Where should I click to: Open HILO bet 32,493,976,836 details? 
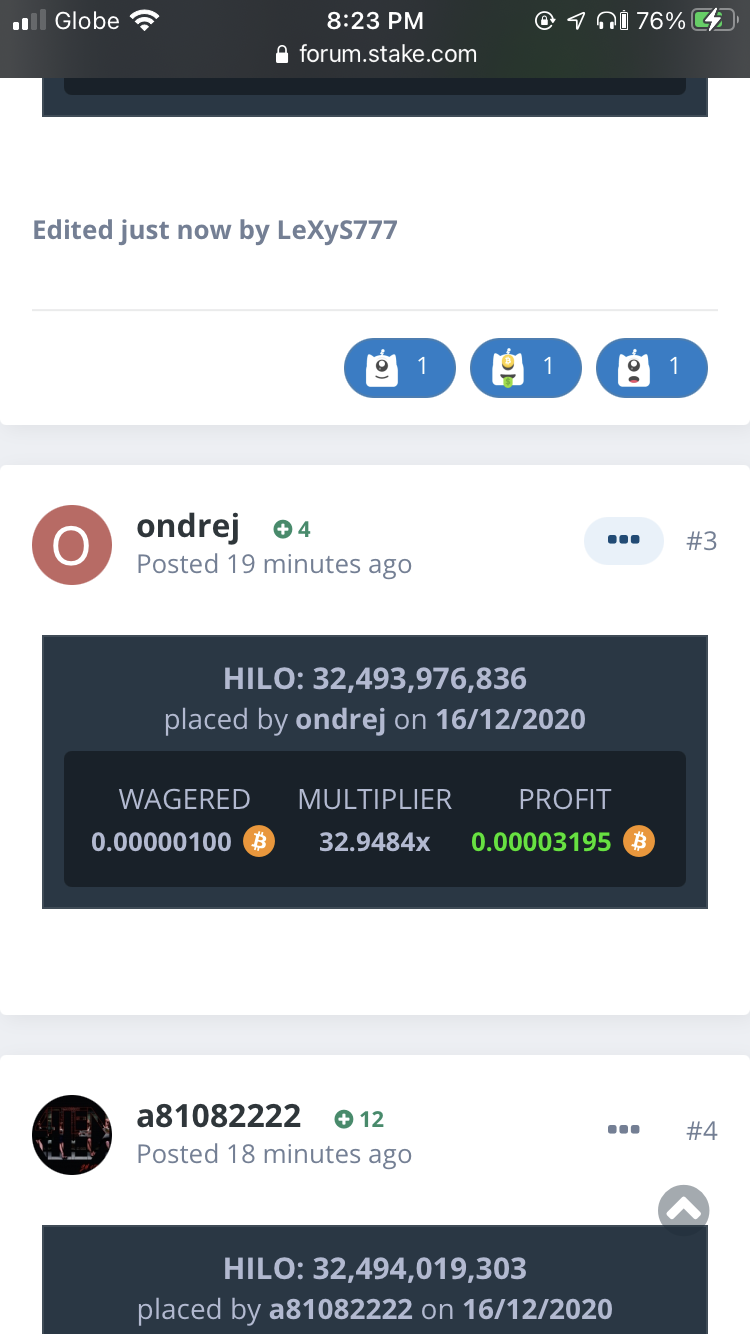point(375,679)
